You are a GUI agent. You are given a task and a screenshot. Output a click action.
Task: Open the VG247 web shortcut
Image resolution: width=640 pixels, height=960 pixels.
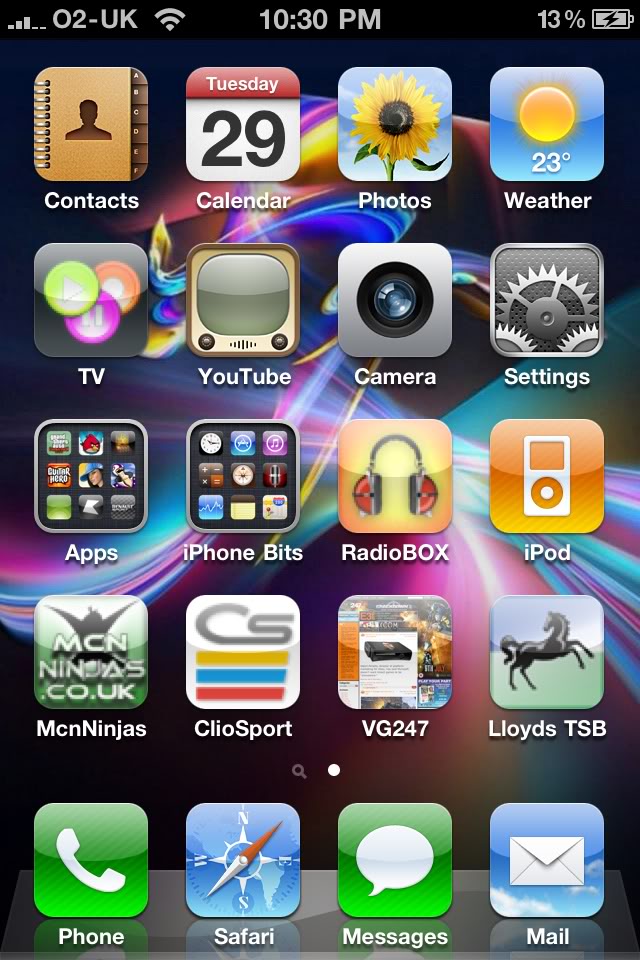click(x=395, y=653)
